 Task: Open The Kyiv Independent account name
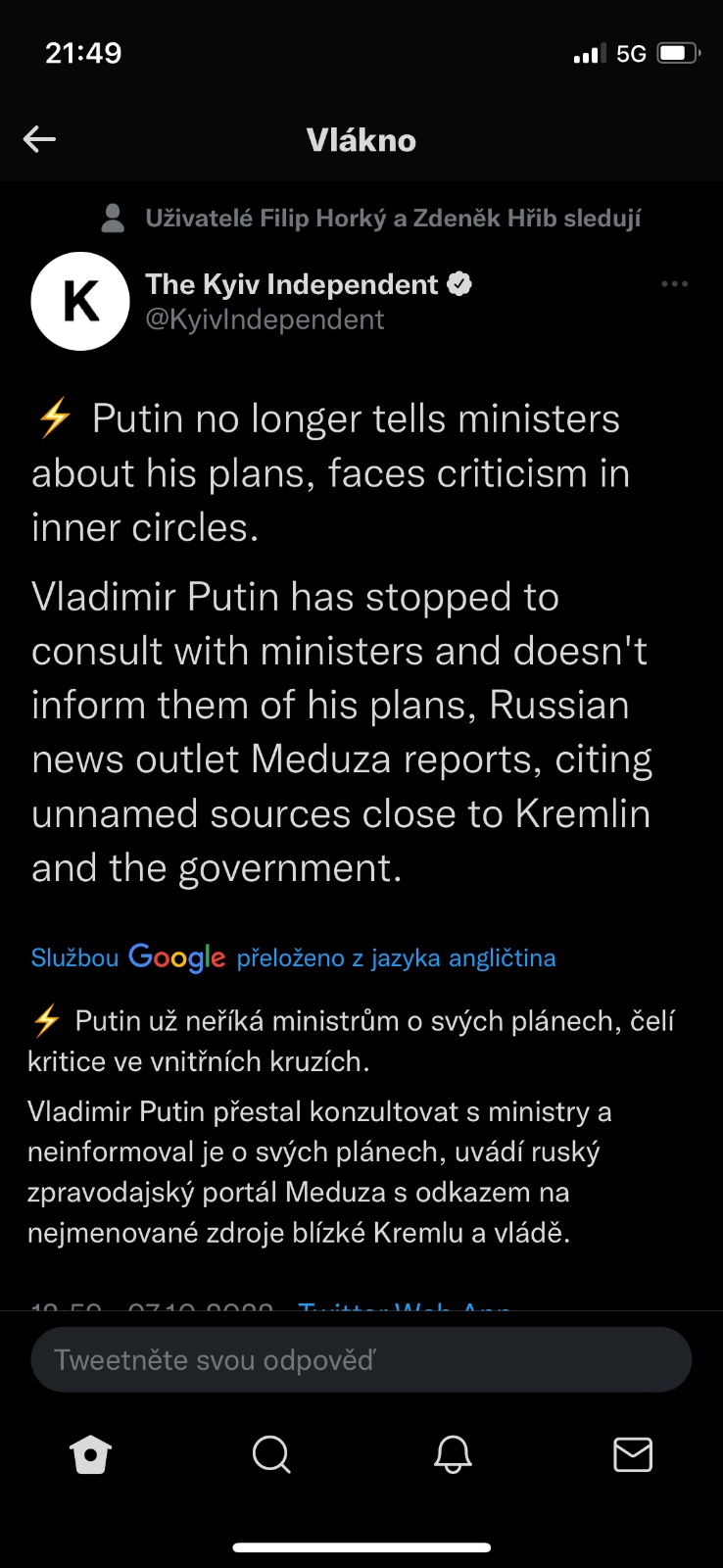pyautogui.click(x=292, y=284)
